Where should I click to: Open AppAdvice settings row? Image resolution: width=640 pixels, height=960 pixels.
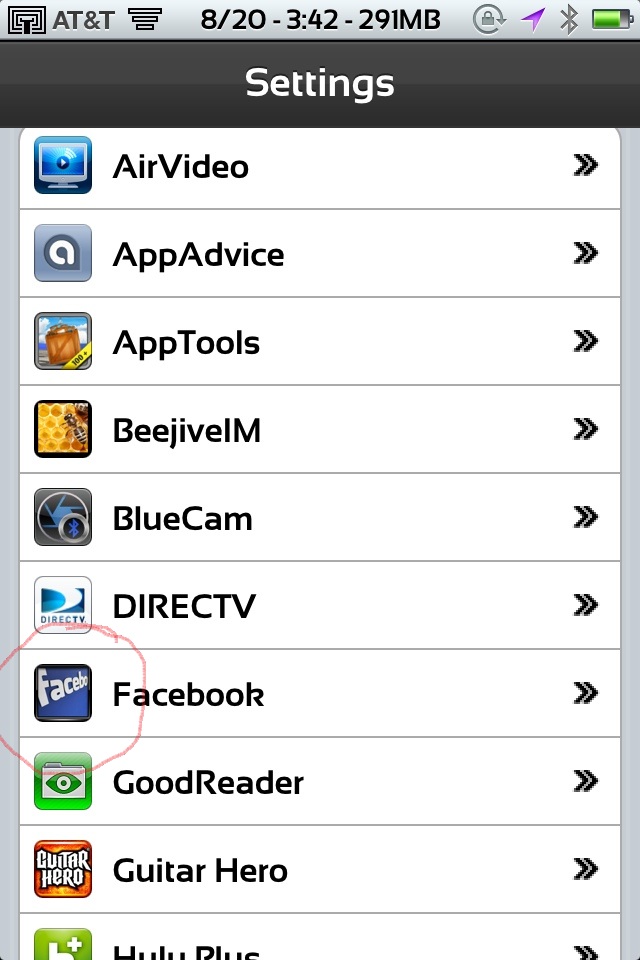[320, 254]
